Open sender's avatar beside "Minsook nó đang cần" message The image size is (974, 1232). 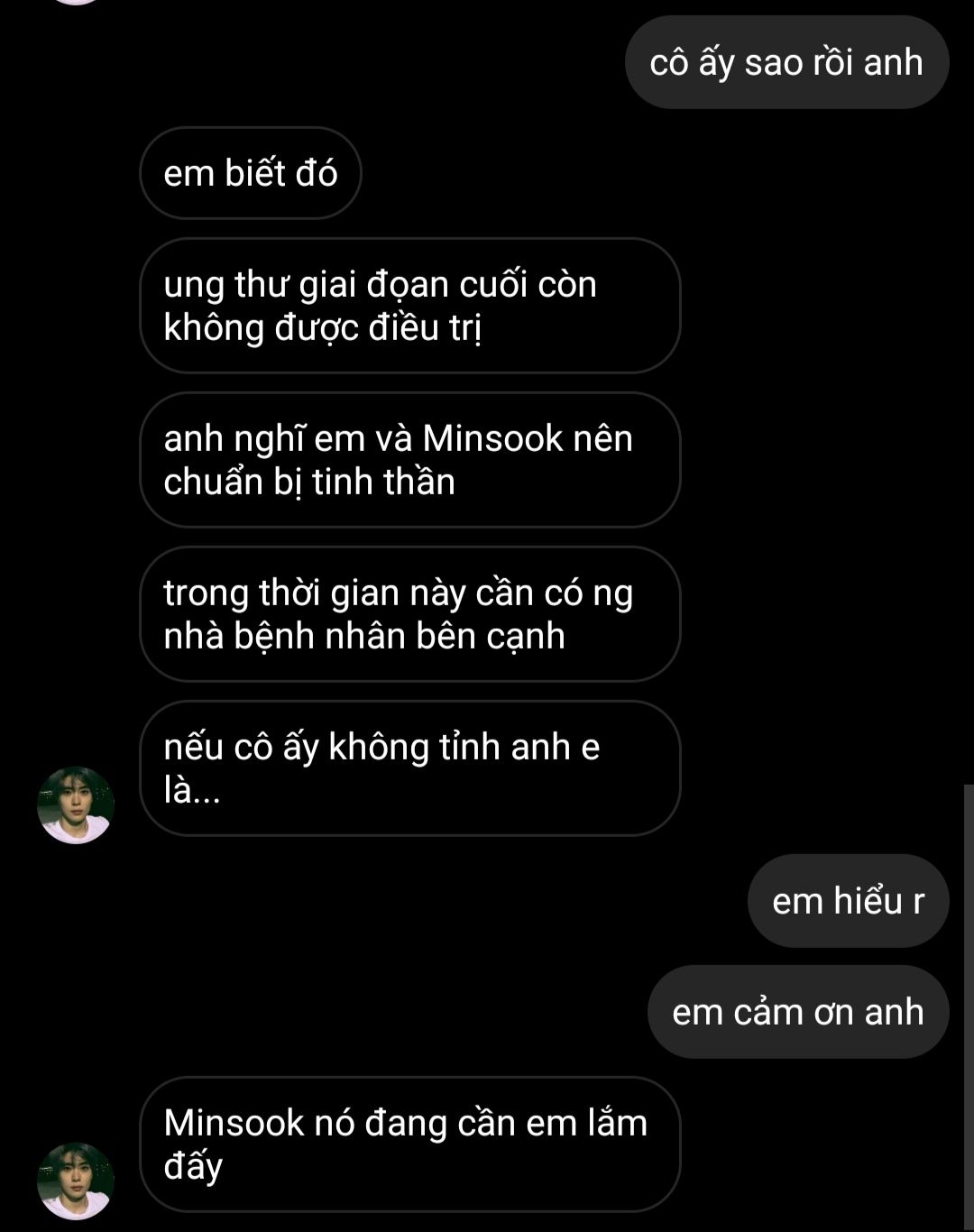[76, 1181]
